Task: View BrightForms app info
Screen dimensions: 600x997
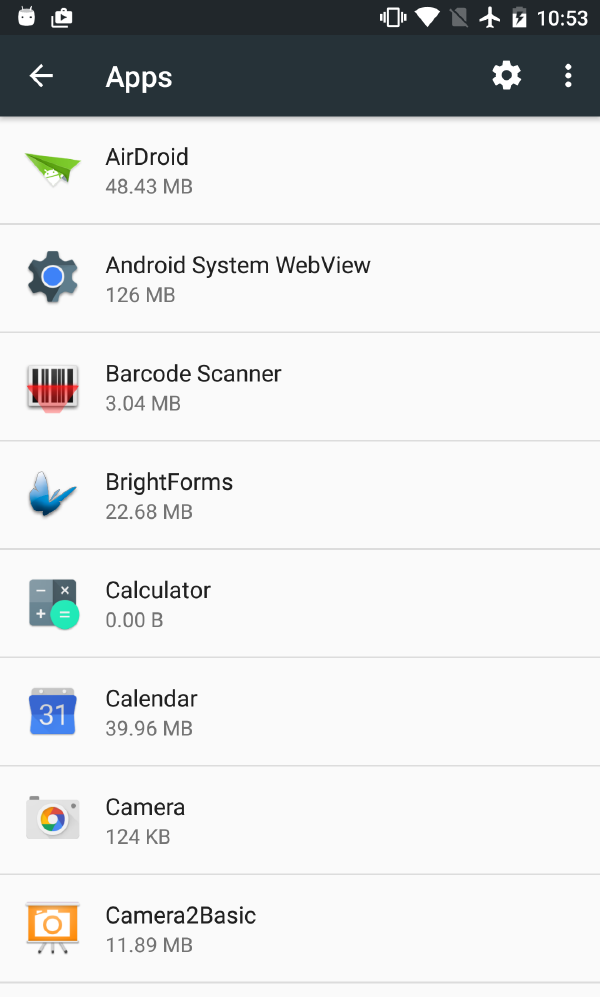Action: 300,496
